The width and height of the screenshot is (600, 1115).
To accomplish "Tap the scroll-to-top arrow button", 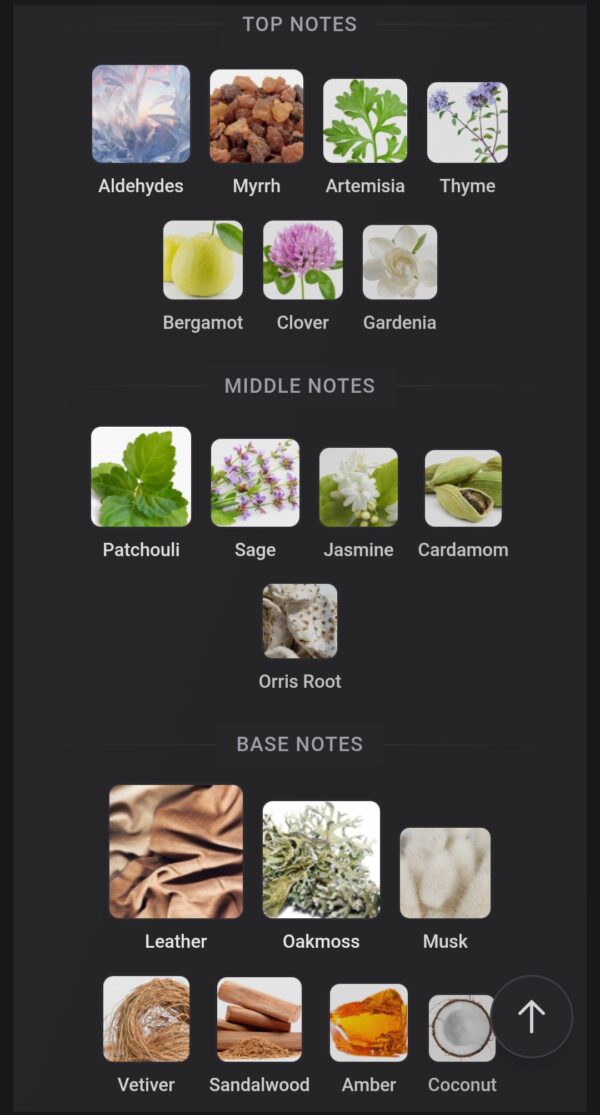I will (531, 1017).
